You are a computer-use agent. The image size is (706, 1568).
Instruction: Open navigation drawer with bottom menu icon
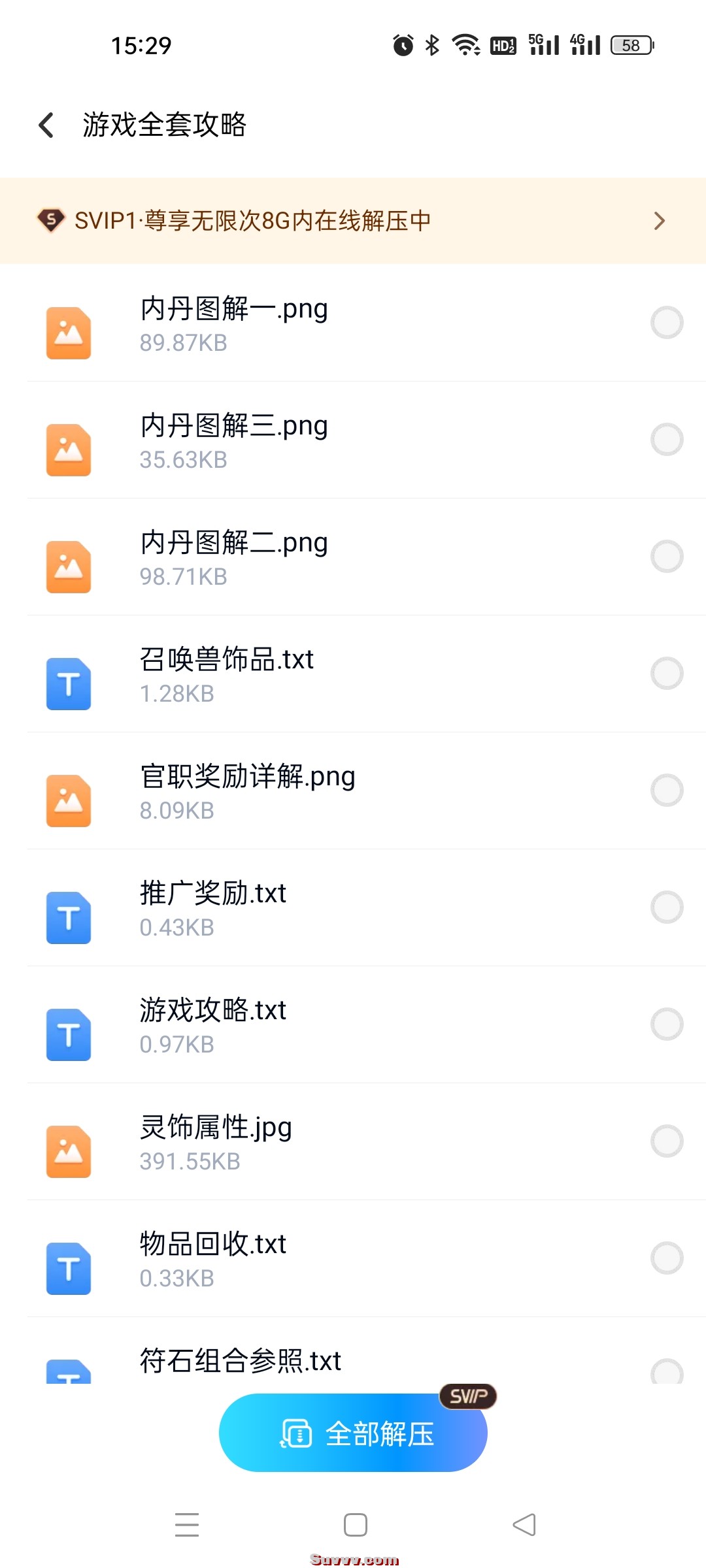pyautogui.click(x=187, y=1525)
